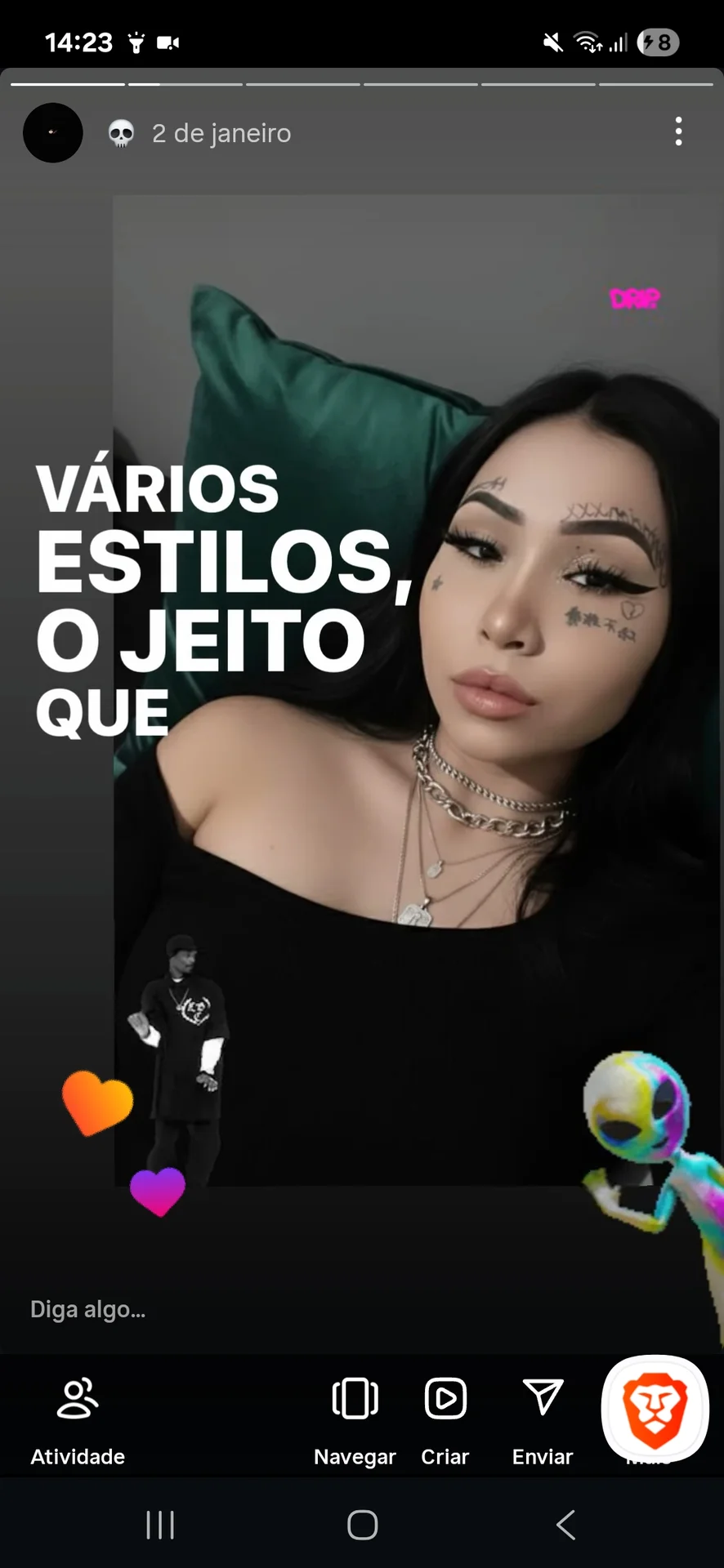724x1568 pixels.
Task: Open the three-dot story options menu
Action: (678, 131)
